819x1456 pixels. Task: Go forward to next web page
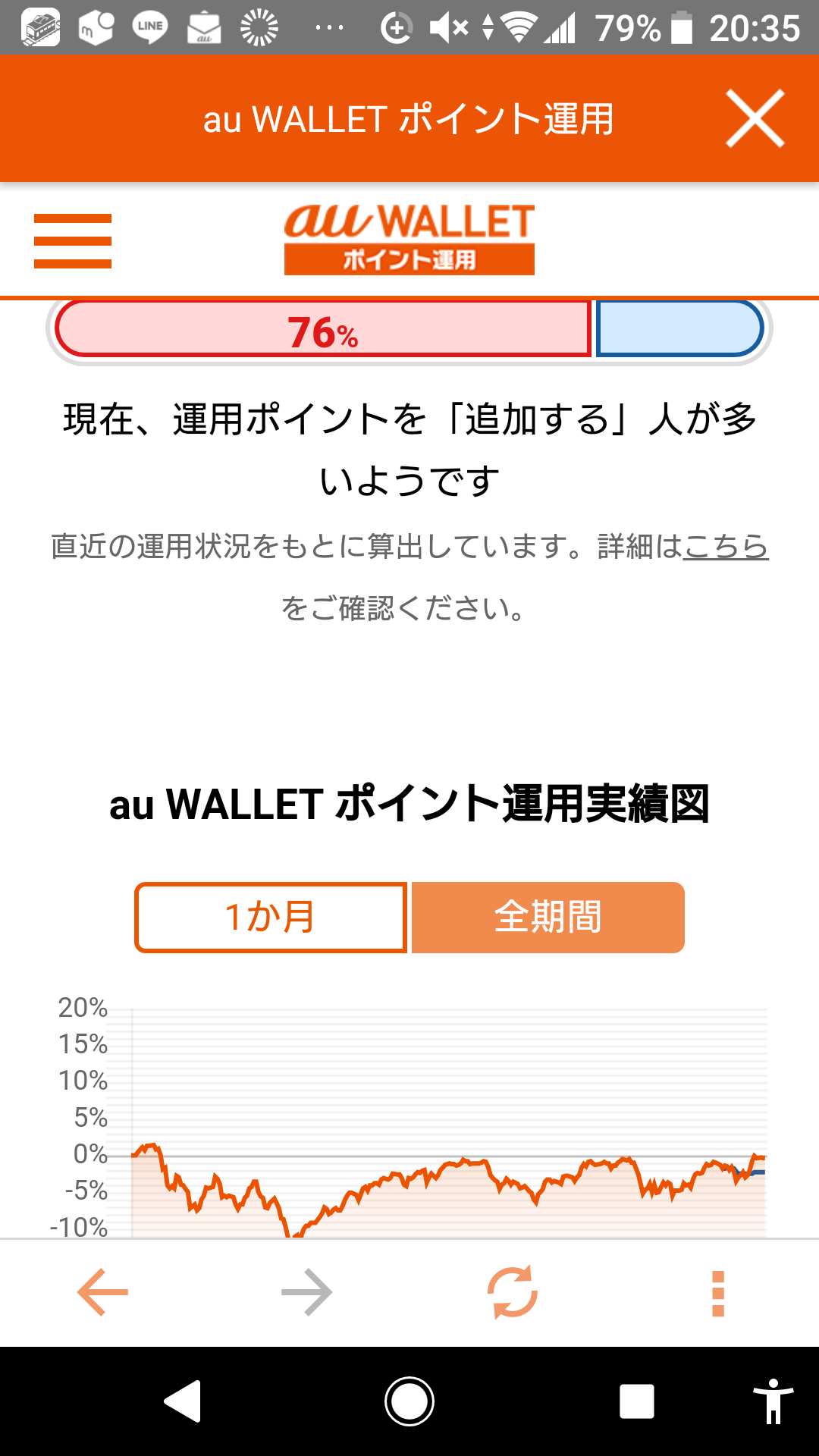click(x=306, y=1292)
